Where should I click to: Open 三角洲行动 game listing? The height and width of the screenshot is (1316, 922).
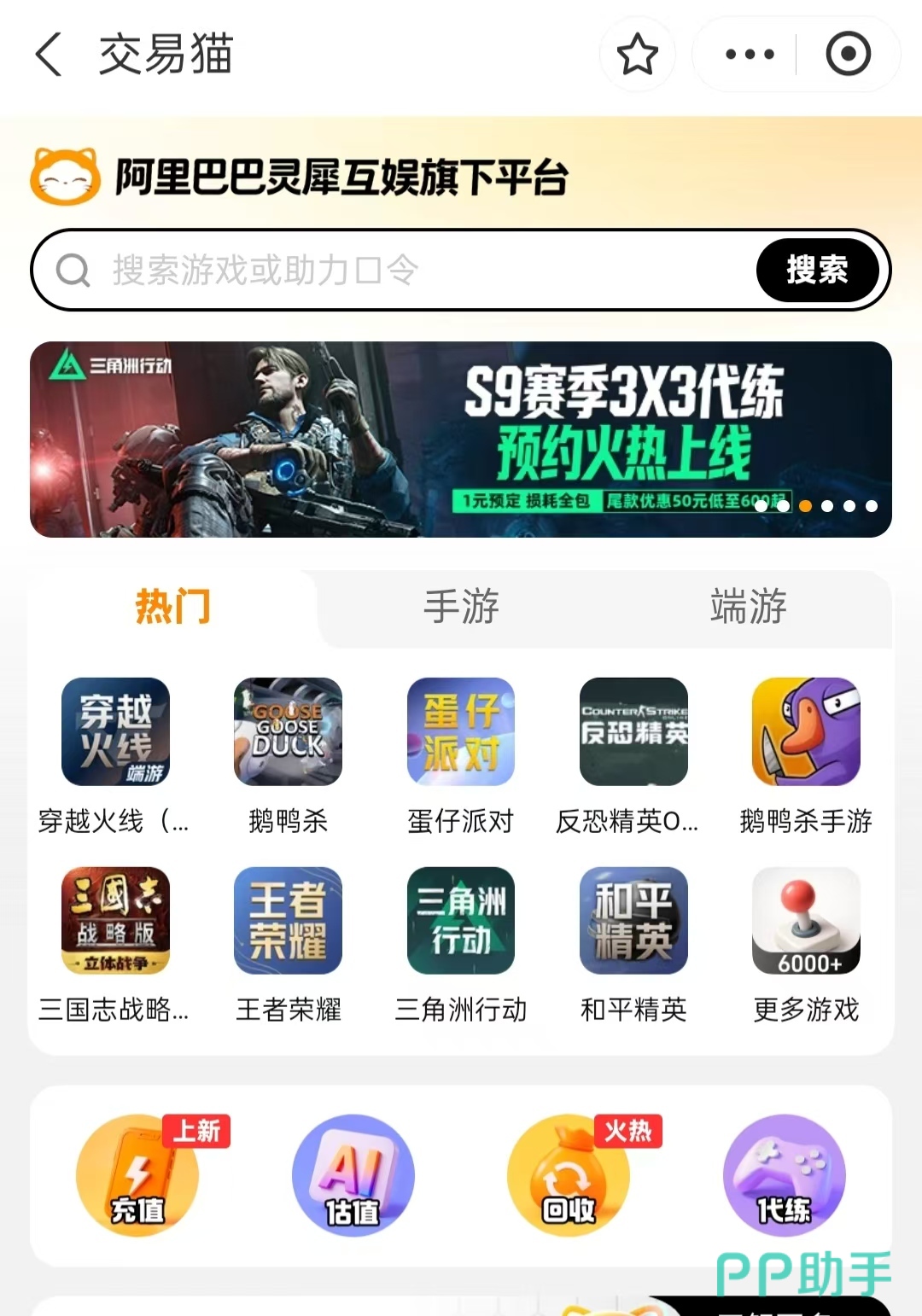pos(461,921)
